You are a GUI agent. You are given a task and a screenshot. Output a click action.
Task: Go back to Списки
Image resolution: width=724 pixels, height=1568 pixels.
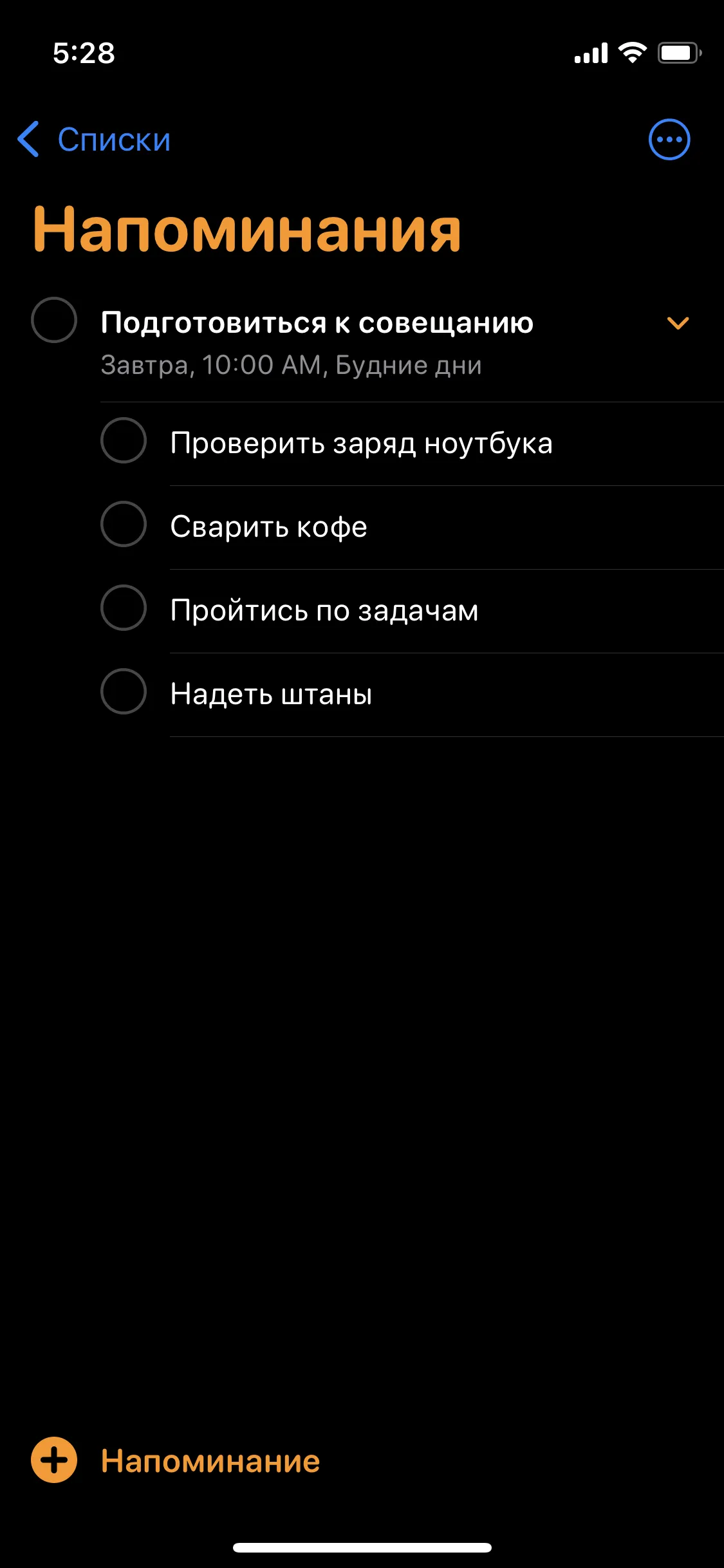point(94,140)
